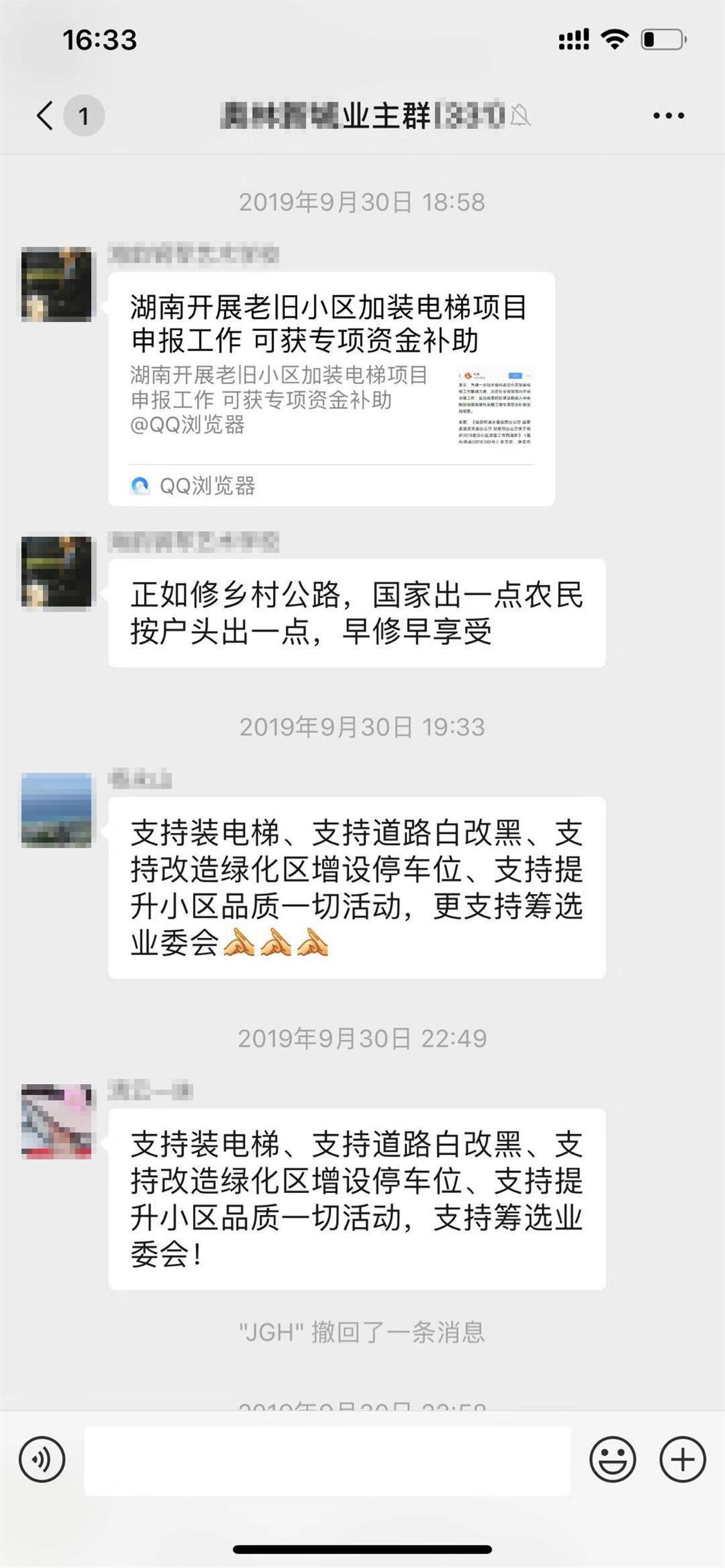Open the emoji sticker panel
This screenshot has width=725, height=1568.
[x=612, y=1459]
